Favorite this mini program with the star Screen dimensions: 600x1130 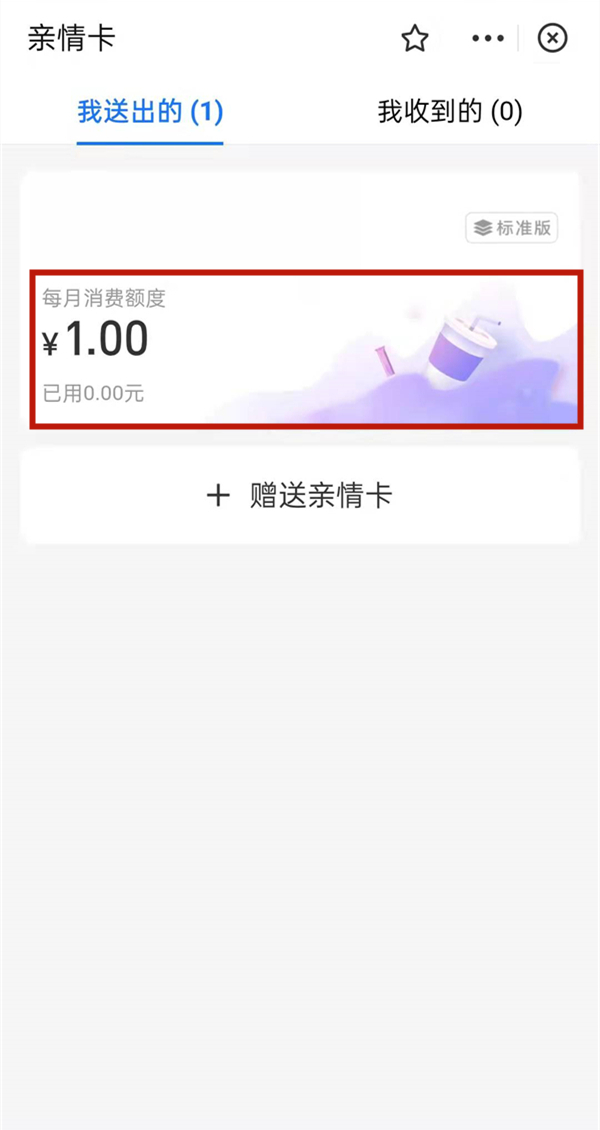pos(415,39)
